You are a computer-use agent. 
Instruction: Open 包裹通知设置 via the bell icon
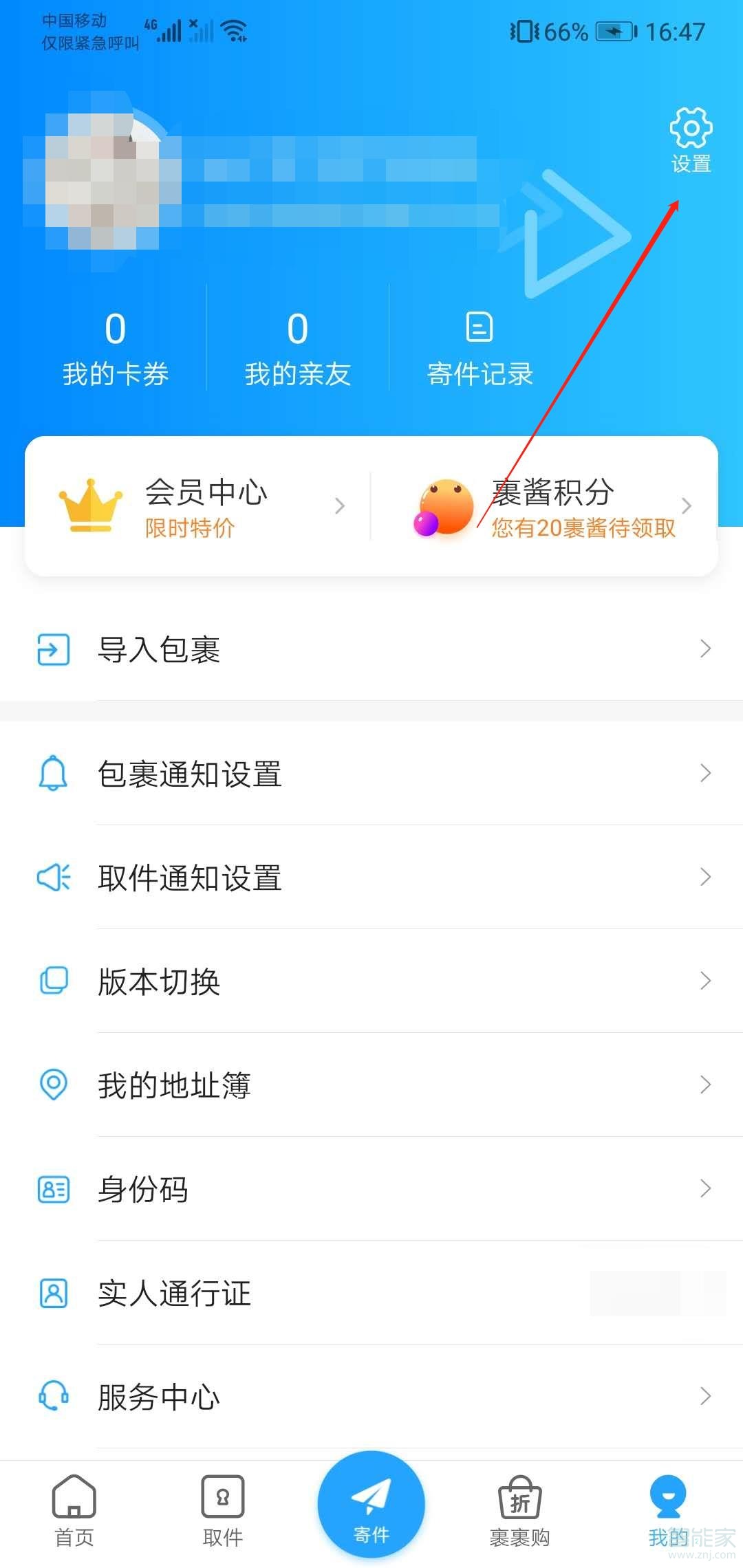pos(54,774)
